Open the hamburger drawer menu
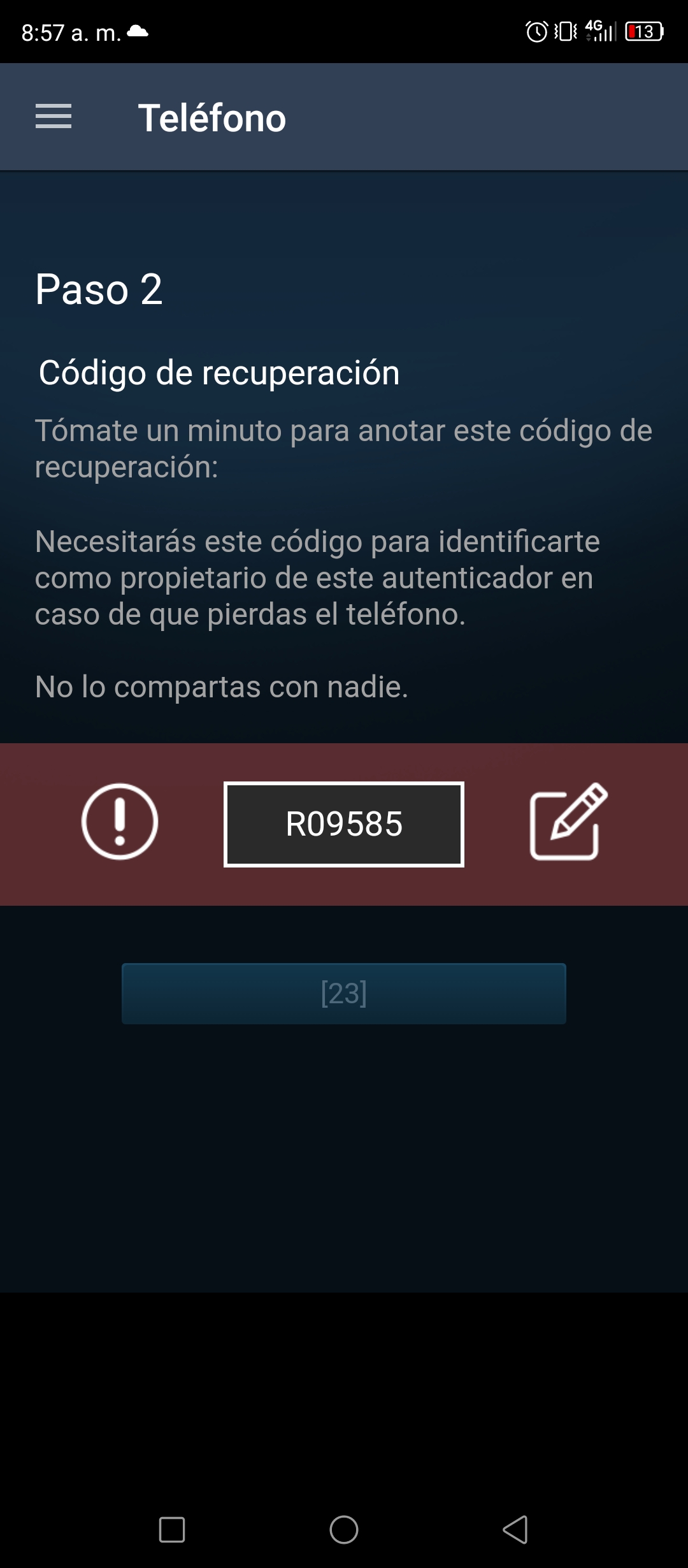This screenshot has height=1568, width=688. coord(54,117)
